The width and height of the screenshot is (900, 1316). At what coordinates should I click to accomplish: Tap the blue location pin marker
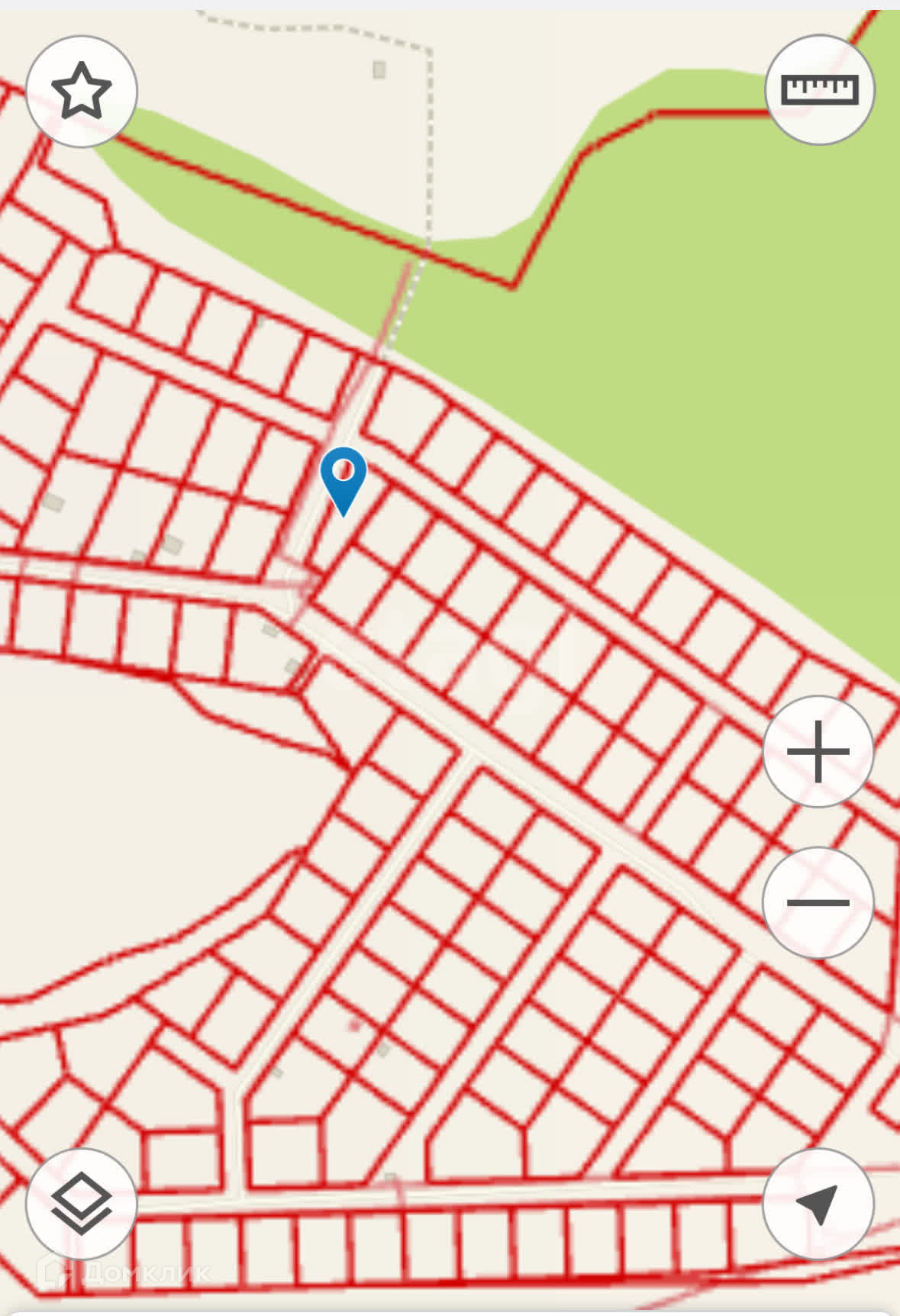pyautogui.click(x=344, y=477)
